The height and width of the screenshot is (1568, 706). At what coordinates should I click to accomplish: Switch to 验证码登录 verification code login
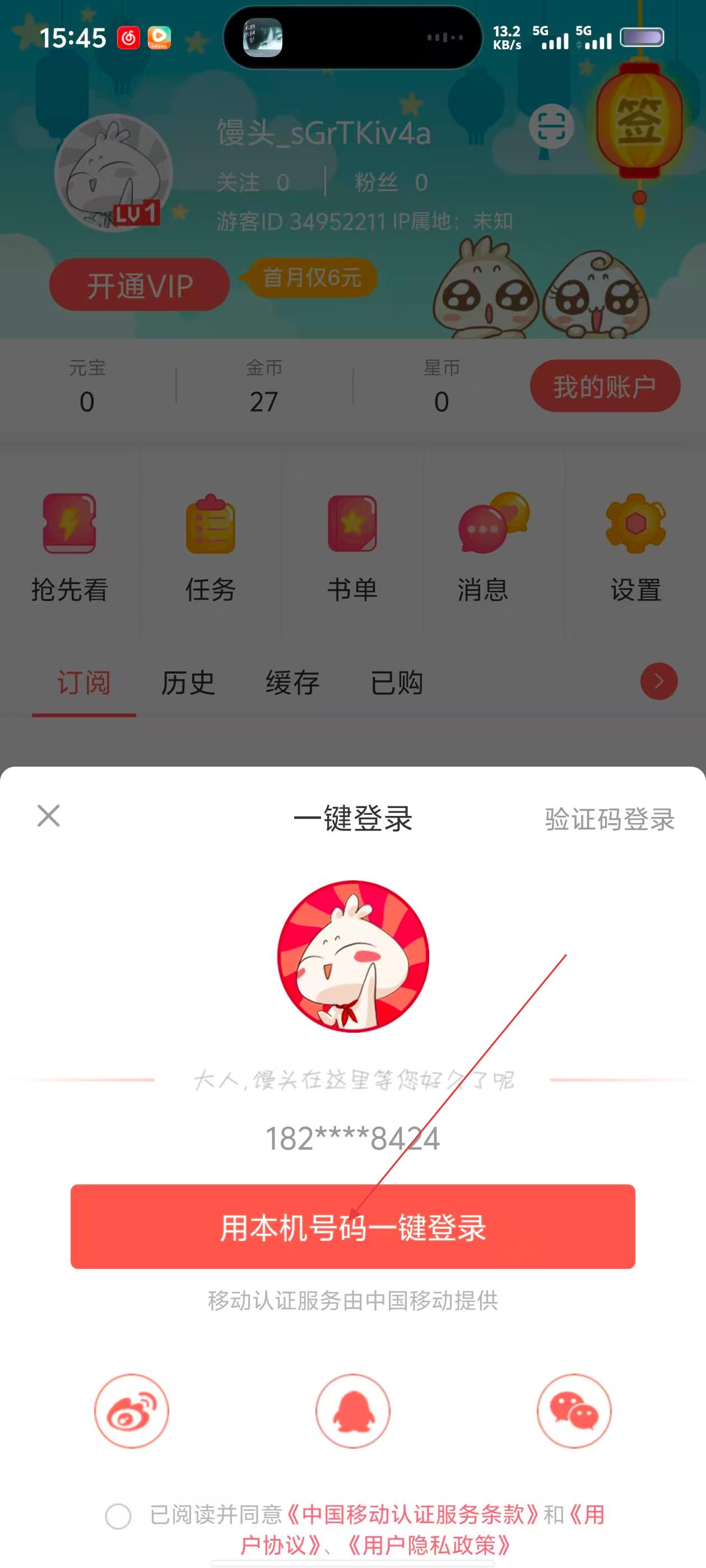(609, 819)
